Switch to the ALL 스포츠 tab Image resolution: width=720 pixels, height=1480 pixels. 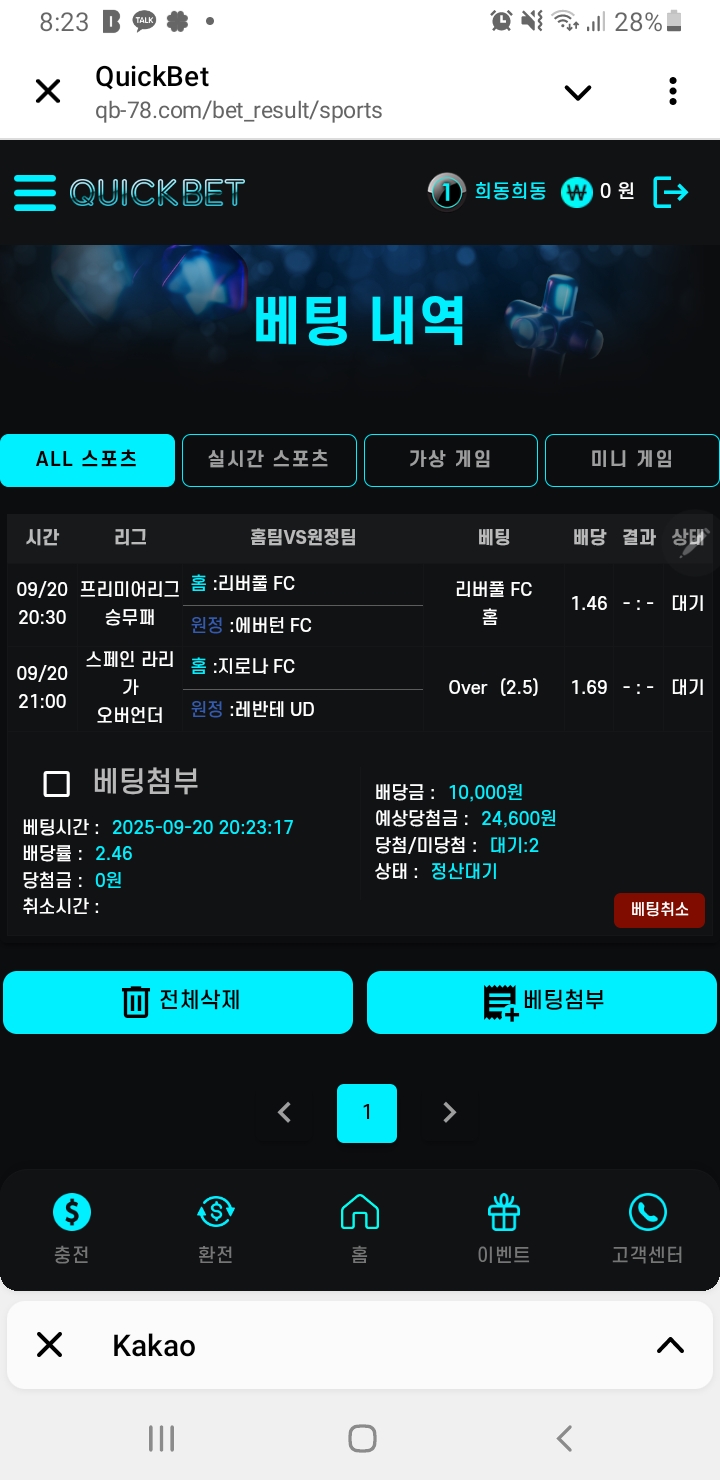(87, 460)
